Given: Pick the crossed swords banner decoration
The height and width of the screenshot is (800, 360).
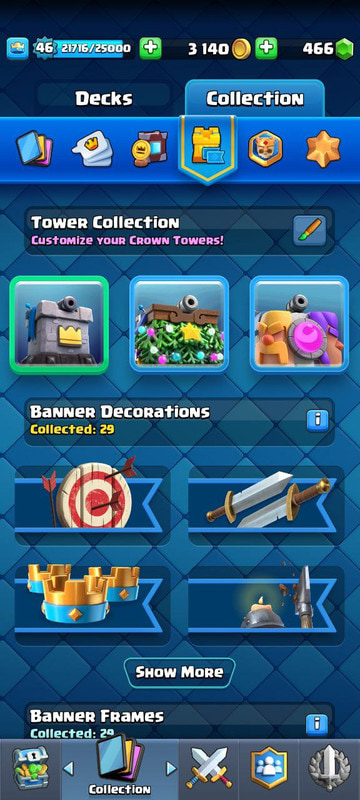Looking at the screenshot, I should pos(267,505).
